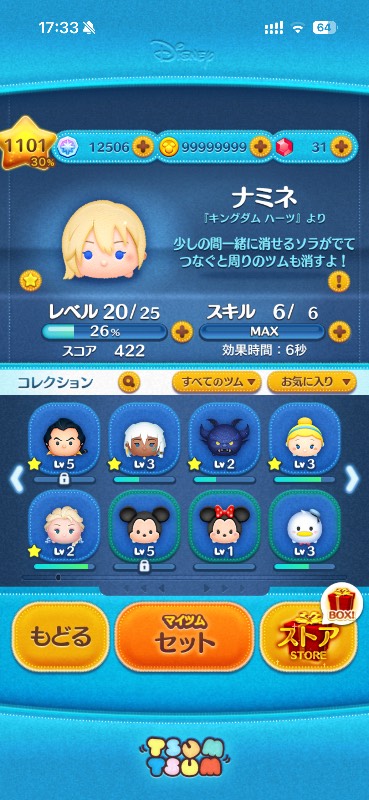
Task: Open the collection search magnifier
Action: coord(129,381)
